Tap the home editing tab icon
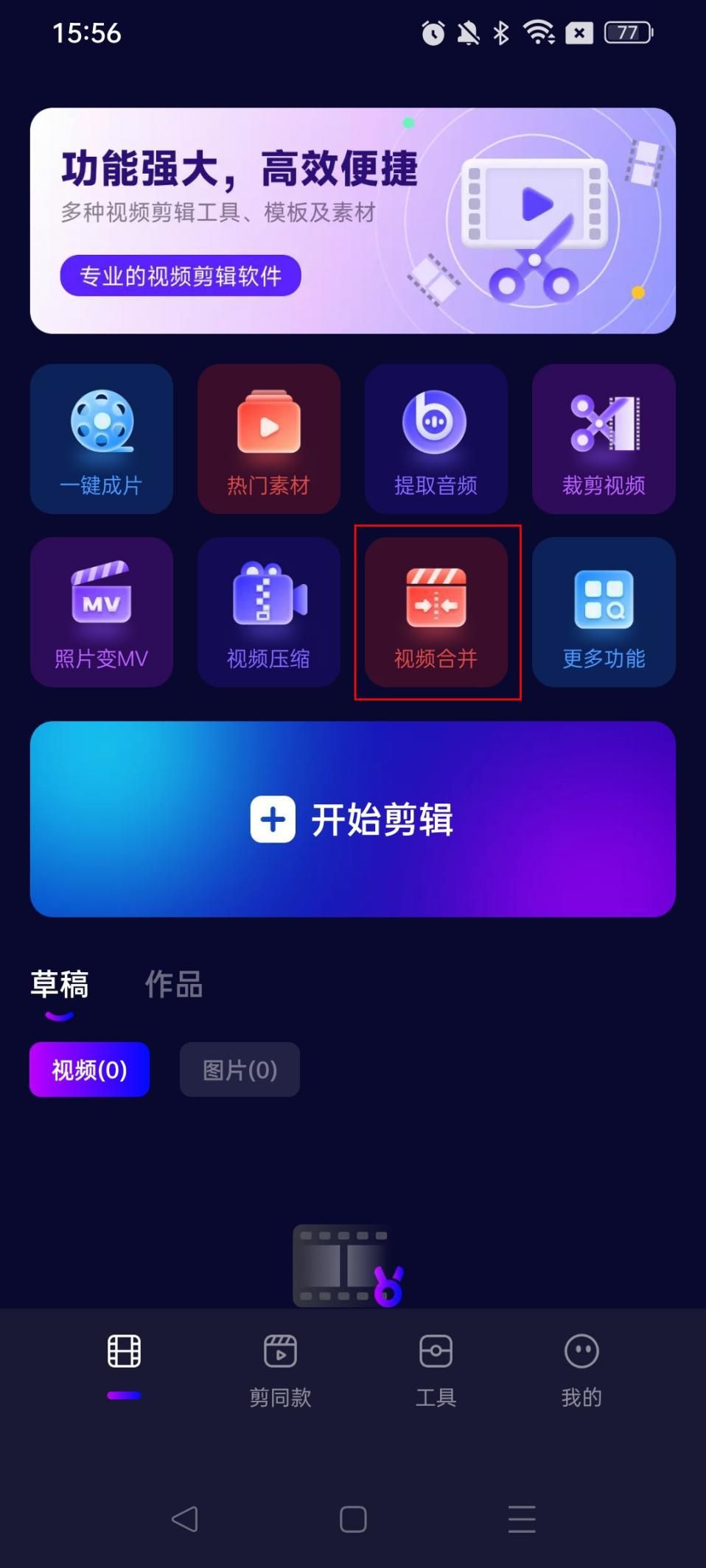 coord(124,1352)
